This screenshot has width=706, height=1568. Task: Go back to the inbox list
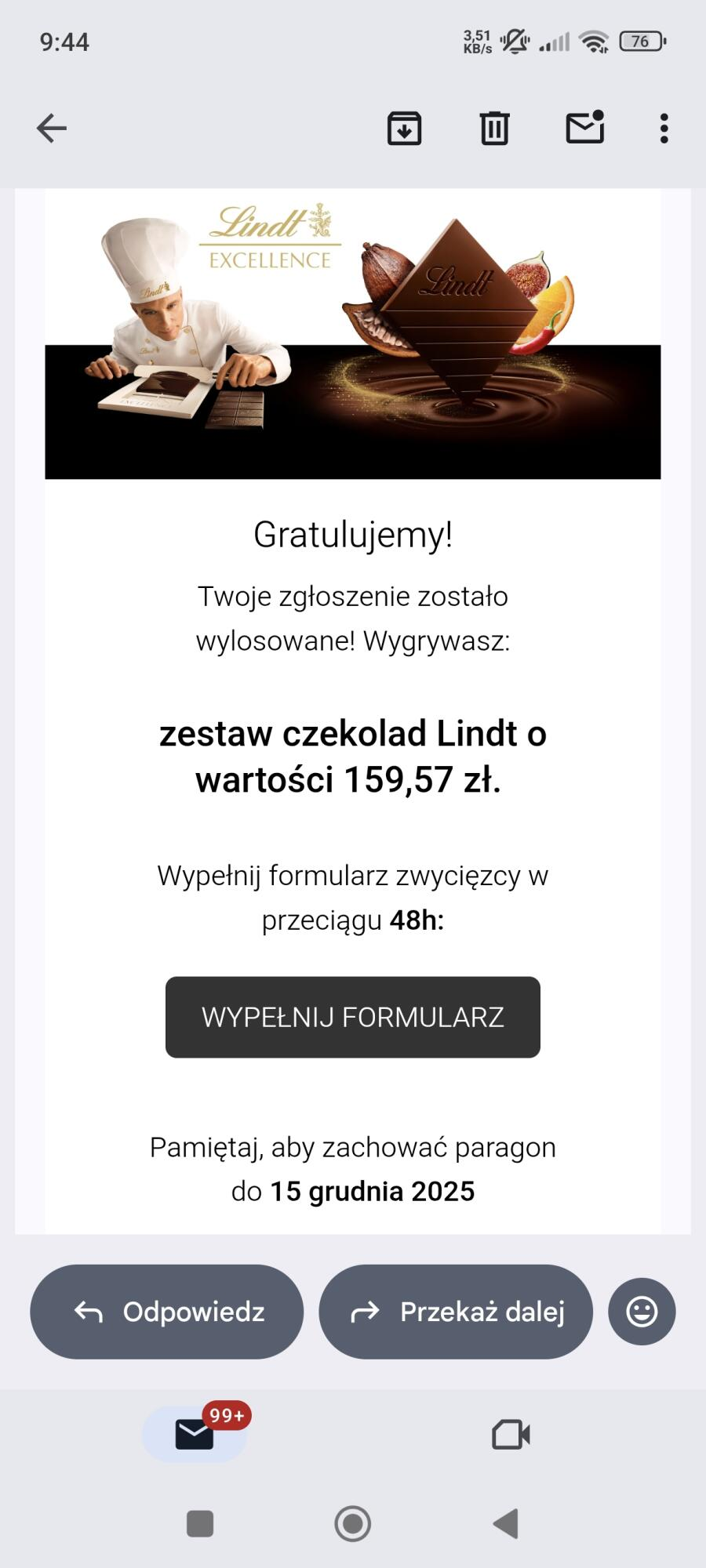click(52, 128)
